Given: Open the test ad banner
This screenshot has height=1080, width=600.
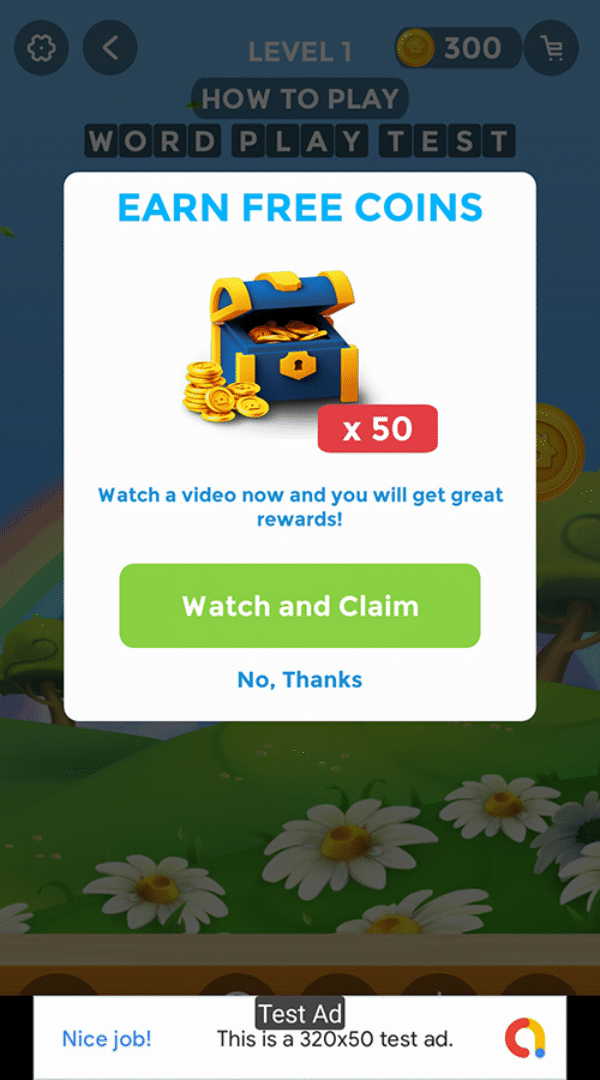Looking at the screenshot, I should [x=300, y=1038].
